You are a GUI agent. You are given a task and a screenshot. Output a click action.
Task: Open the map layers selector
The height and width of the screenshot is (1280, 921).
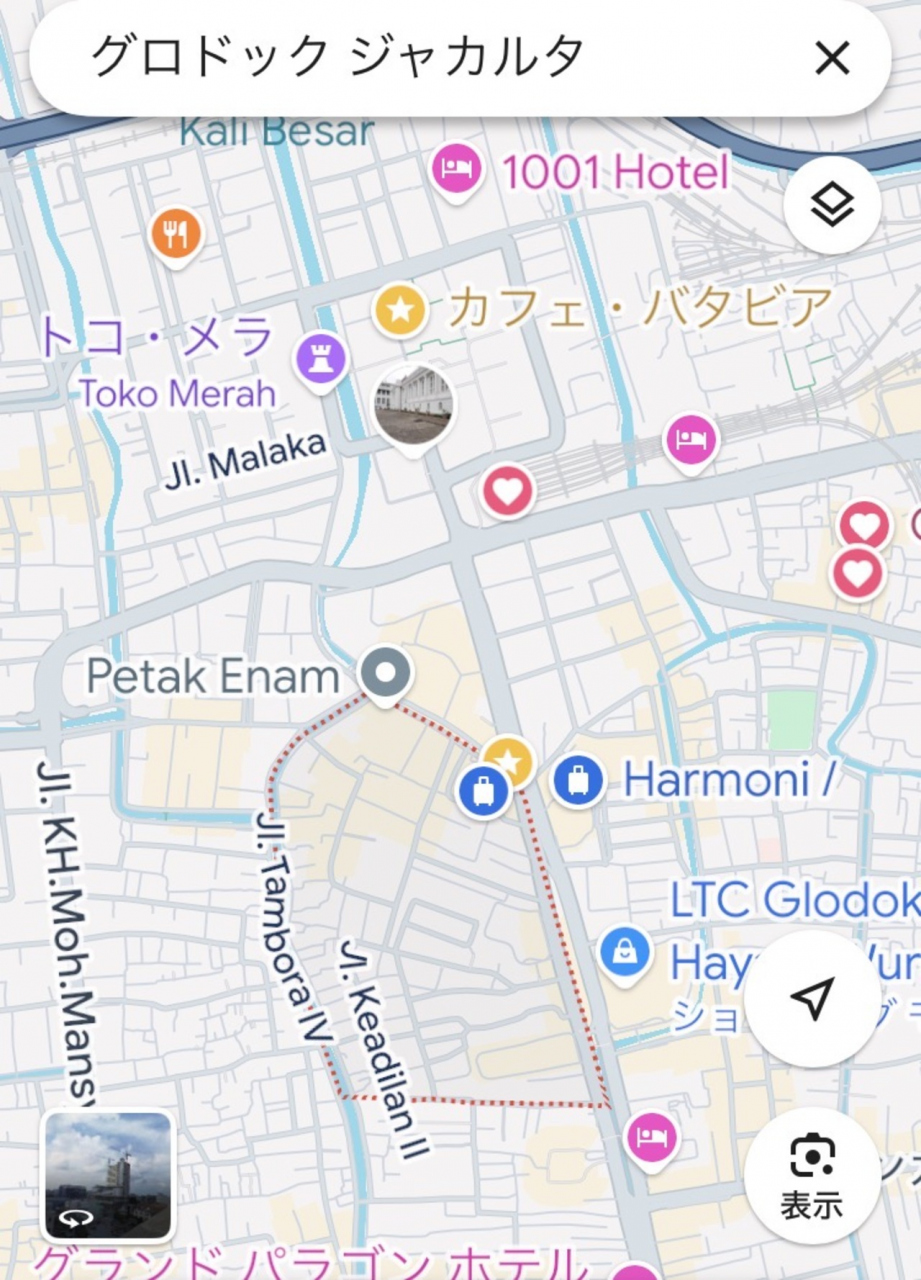pyautogui.click(x=832, y=206)
